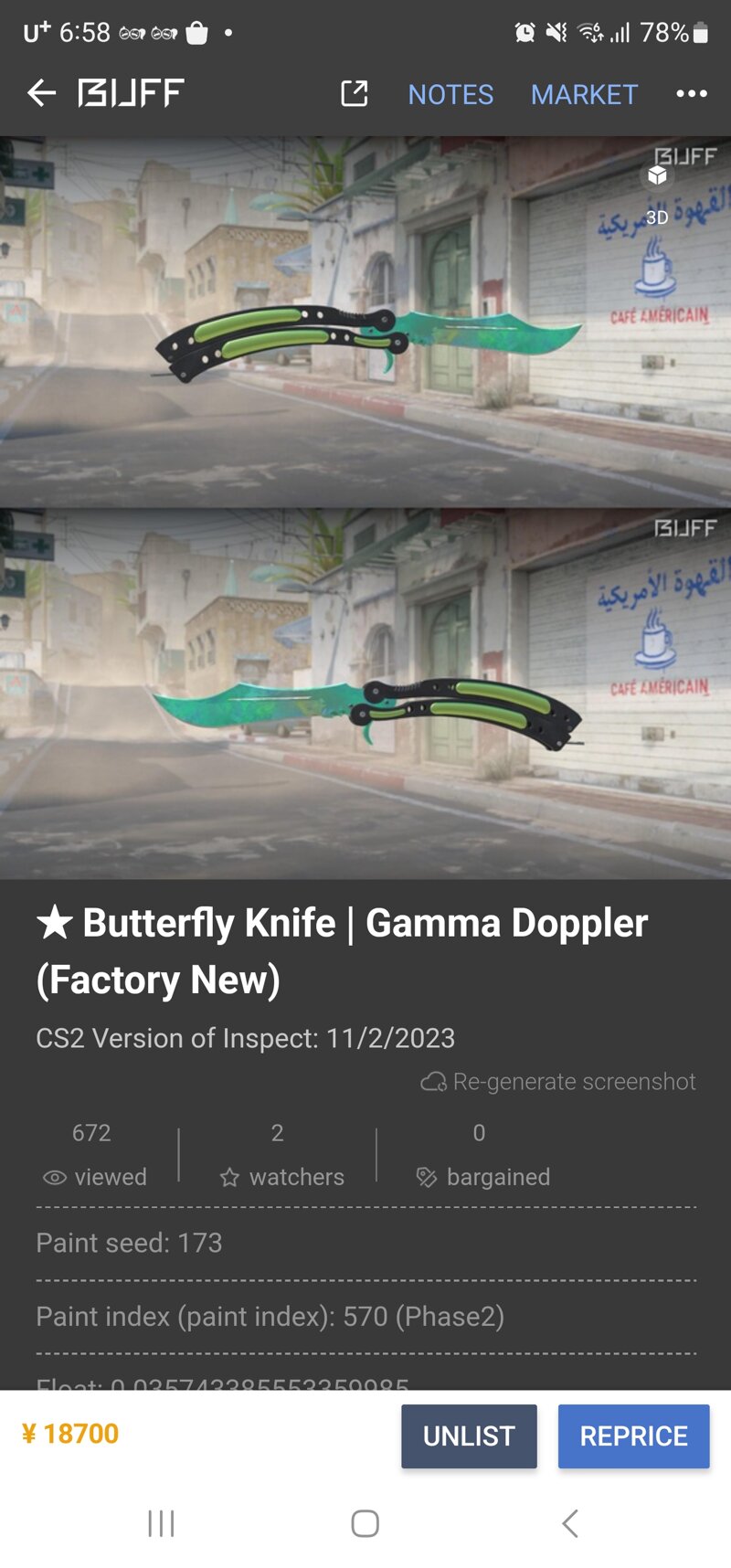Re-generate the inspect screenshot

coord(559,1082)
